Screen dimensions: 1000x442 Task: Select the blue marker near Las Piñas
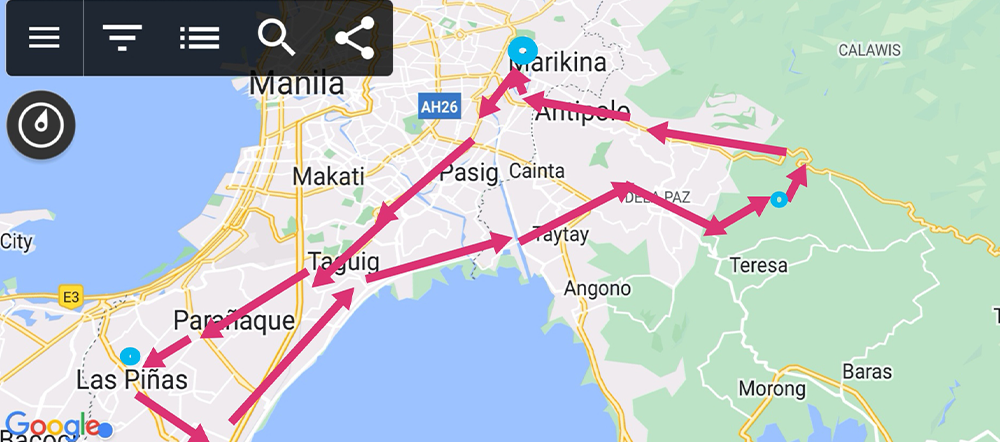130,355
